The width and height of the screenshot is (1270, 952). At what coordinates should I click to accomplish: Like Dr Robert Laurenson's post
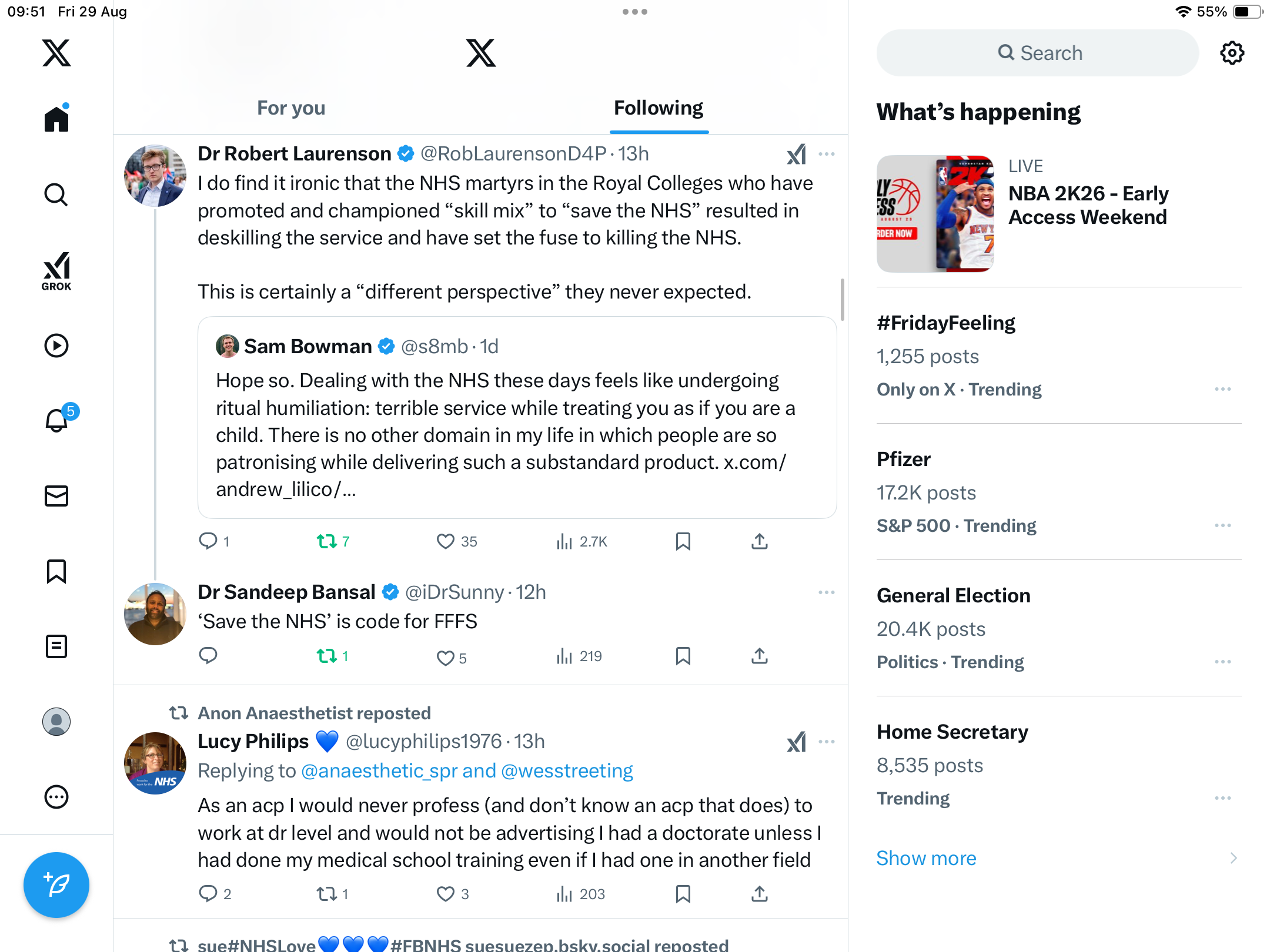click(x=446, y=541)
